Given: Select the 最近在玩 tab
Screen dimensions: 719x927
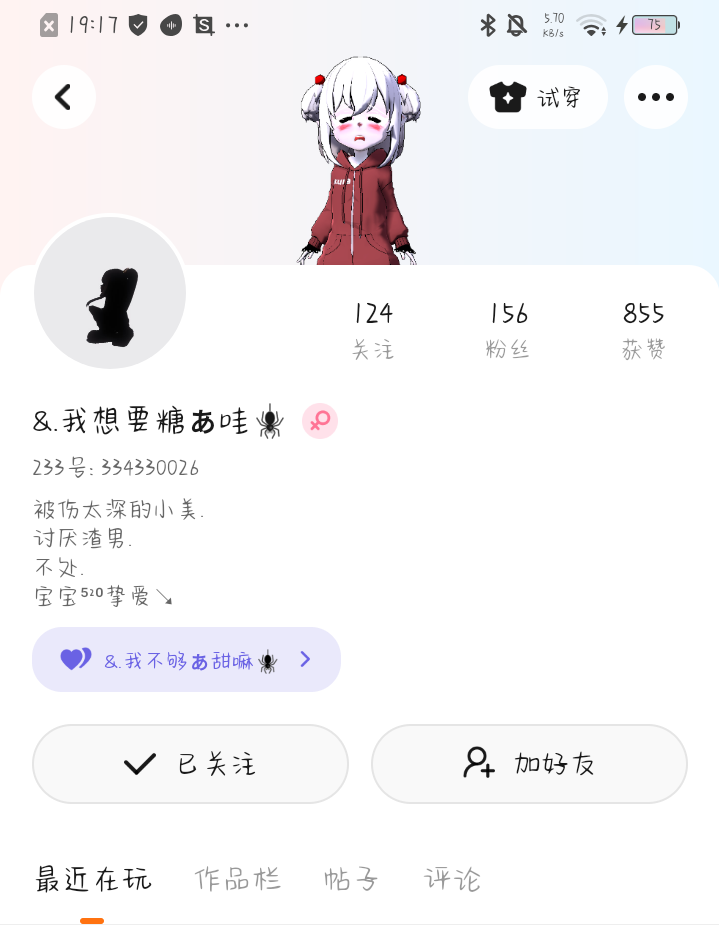Looking at the screenshot, I should click(93, 879).
